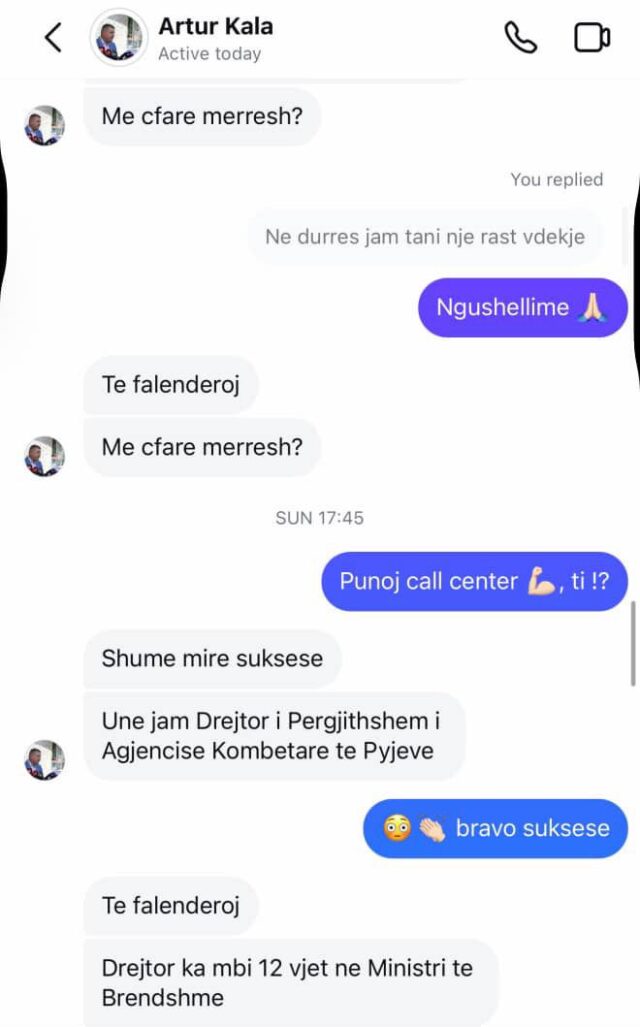Open Artur Kala's profile from header

(x=215, y=38)
